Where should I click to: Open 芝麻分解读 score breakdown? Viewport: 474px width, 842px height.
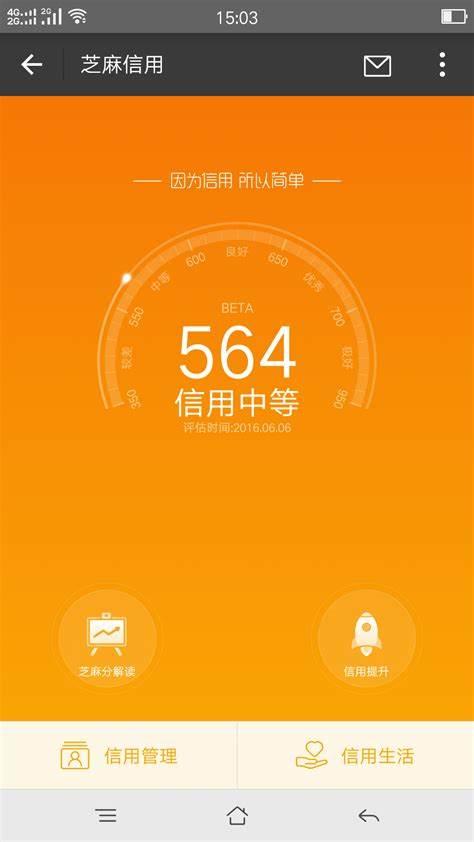[107, 638]
